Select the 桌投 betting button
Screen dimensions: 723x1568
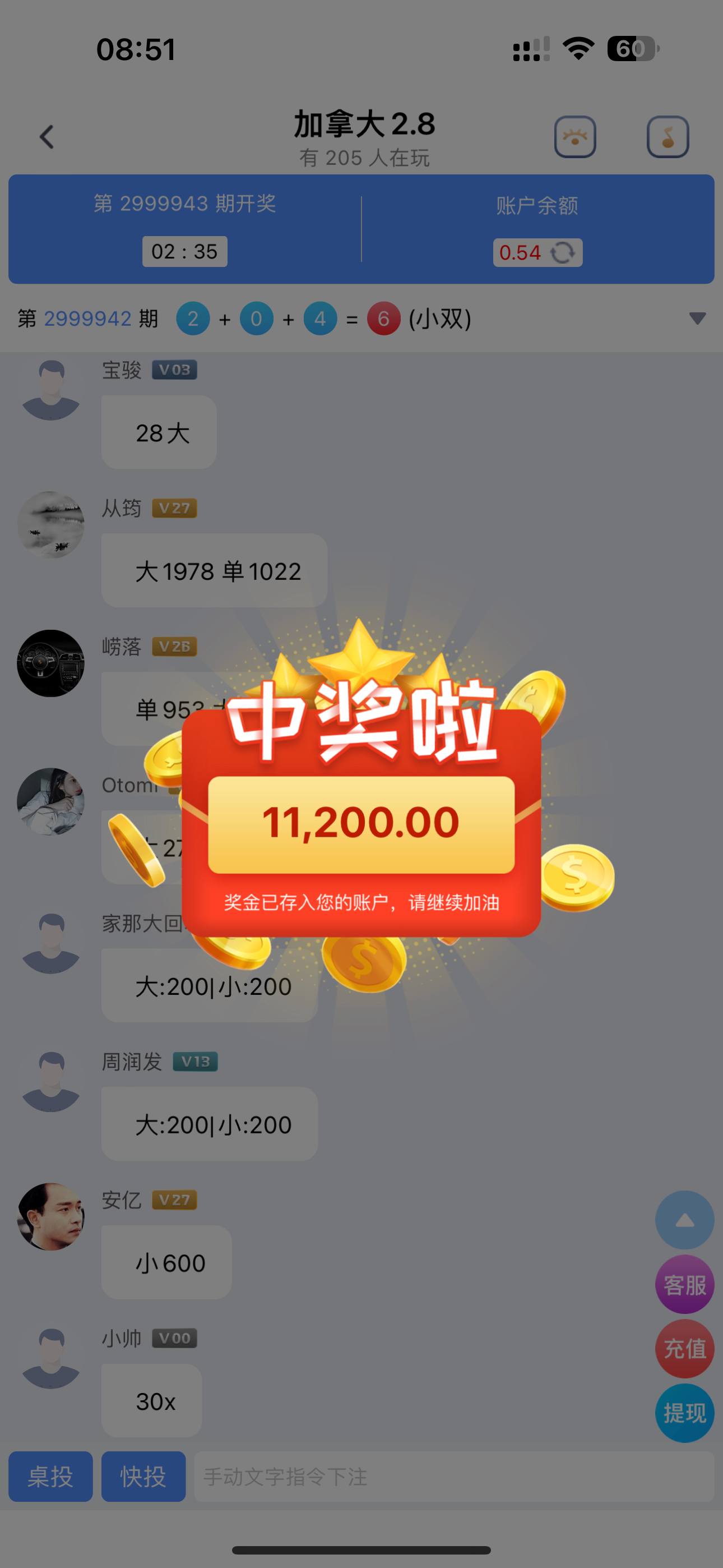pyautogui.click(x=50, y=1476)
